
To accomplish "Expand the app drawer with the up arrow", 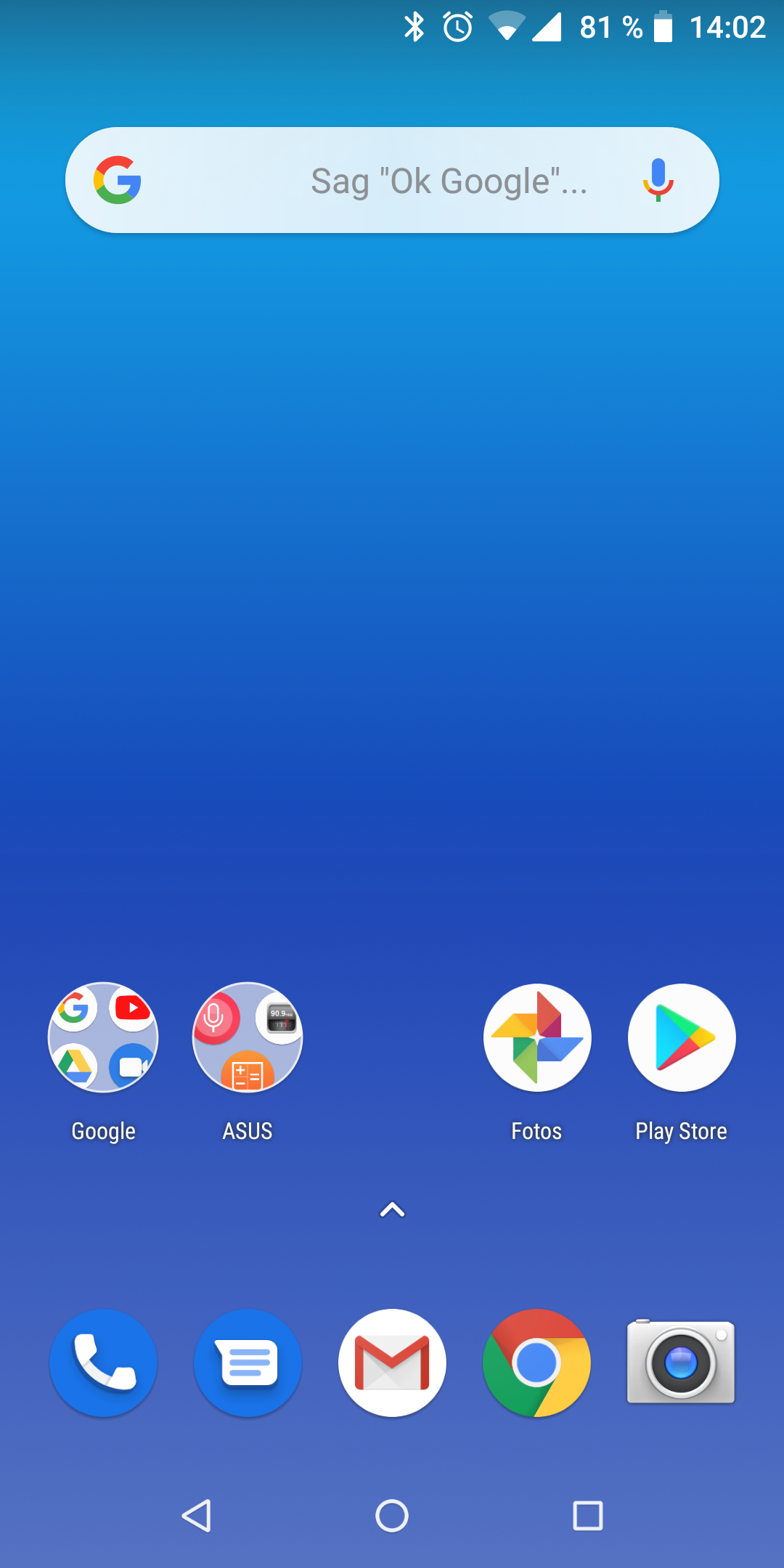I will 392,1209.
